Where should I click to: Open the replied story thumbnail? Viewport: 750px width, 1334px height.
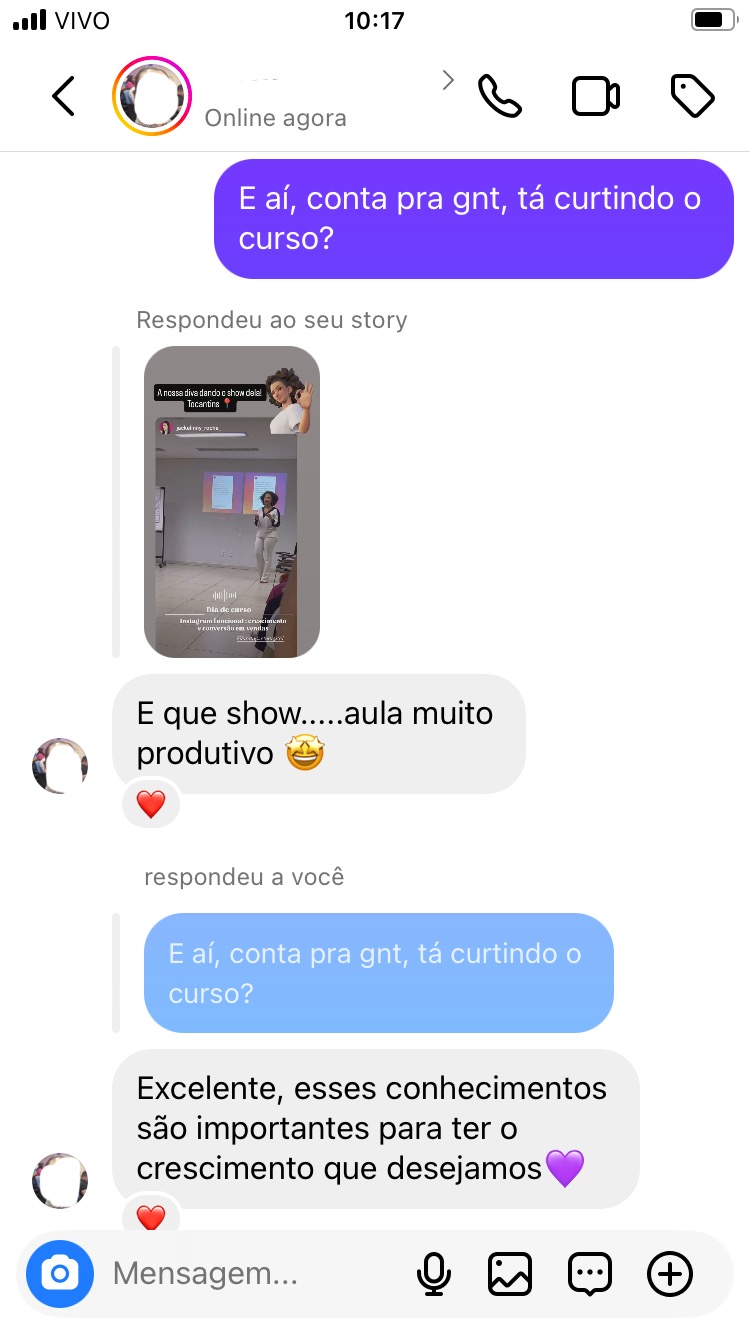click(232, 502)
